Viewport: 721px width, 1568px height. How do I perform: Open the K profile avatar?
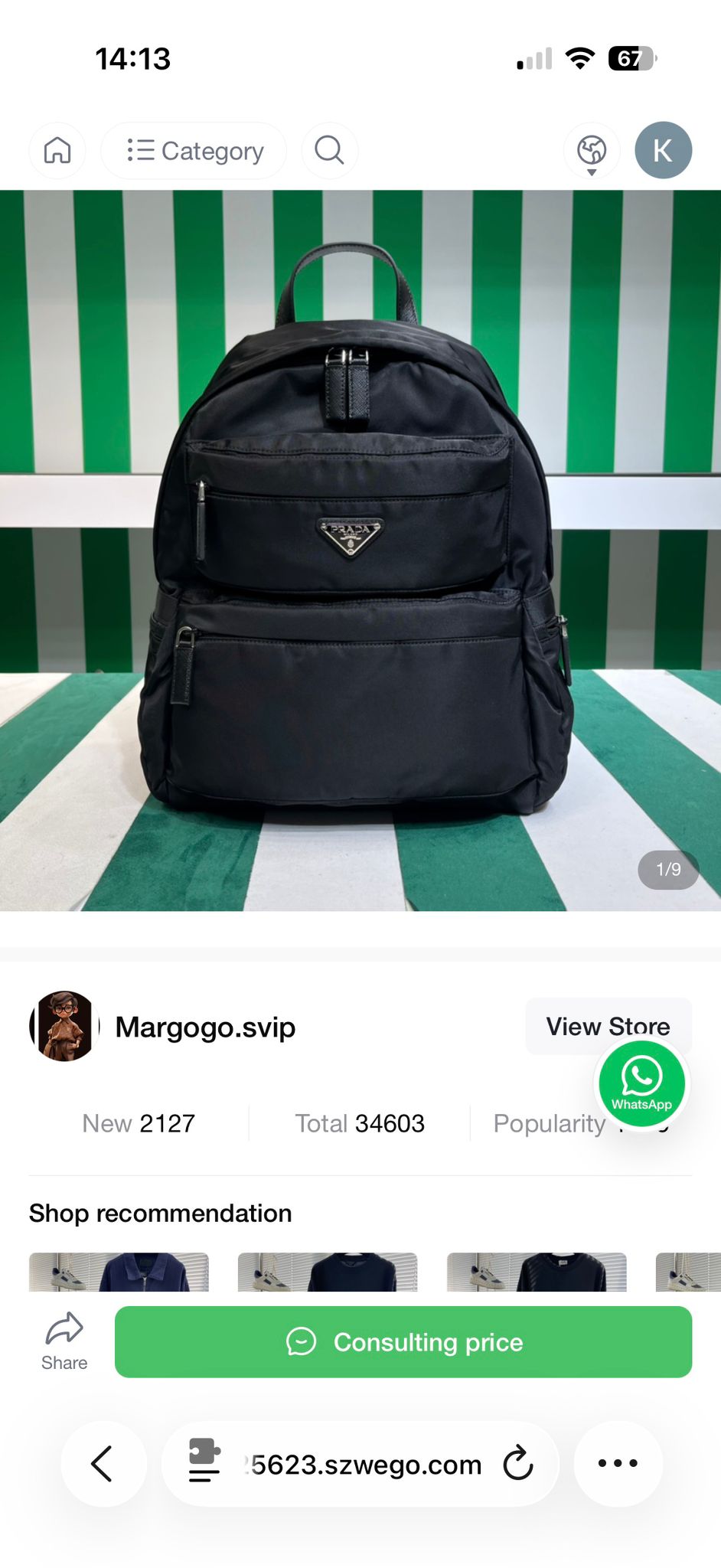tap(663, 151)
